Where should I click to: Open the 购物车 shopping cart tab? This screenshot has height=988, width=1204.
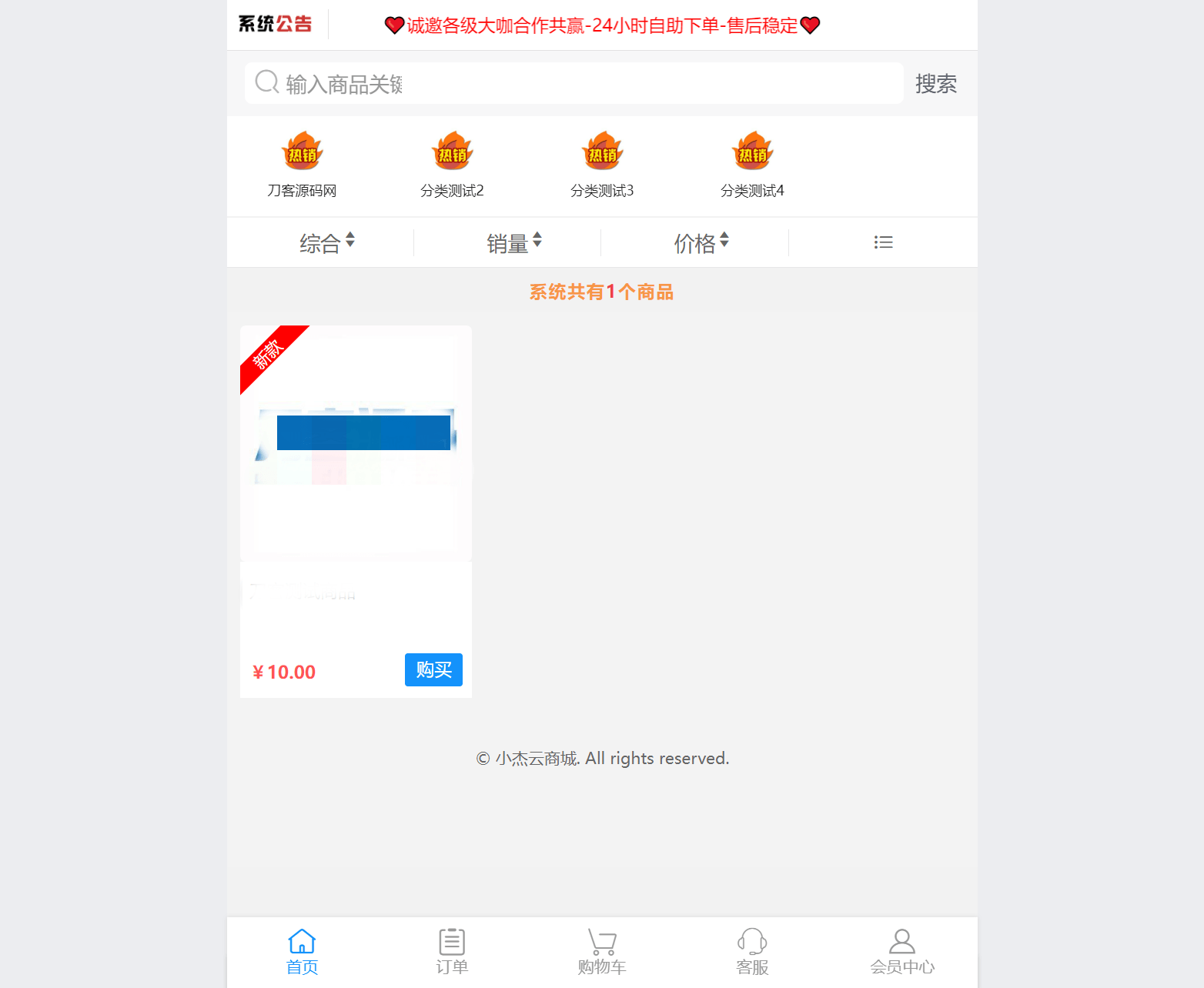pyautogui.click(x=602, y=952)
